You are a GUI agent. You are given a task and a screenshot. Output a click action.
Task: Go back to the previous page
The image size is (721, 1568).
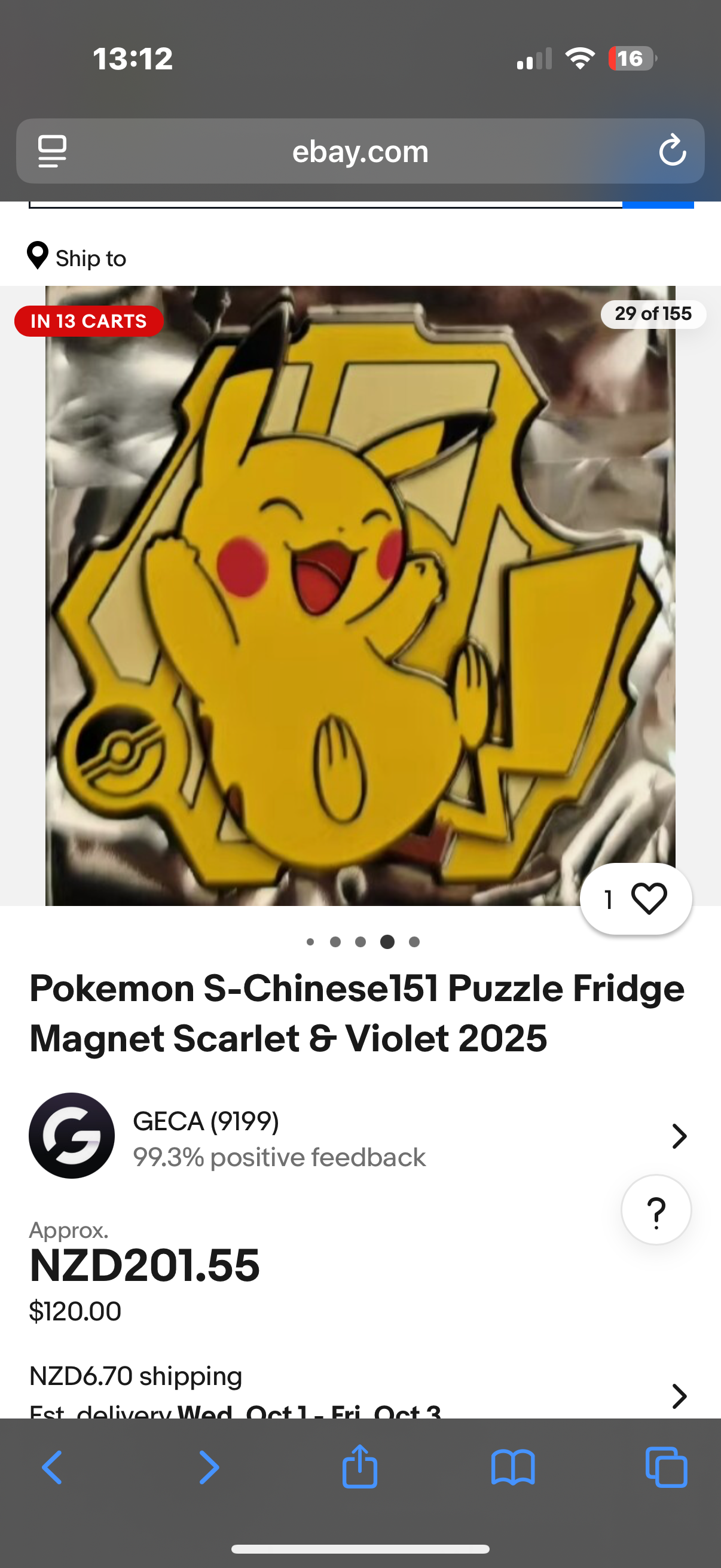[53, 1468]
